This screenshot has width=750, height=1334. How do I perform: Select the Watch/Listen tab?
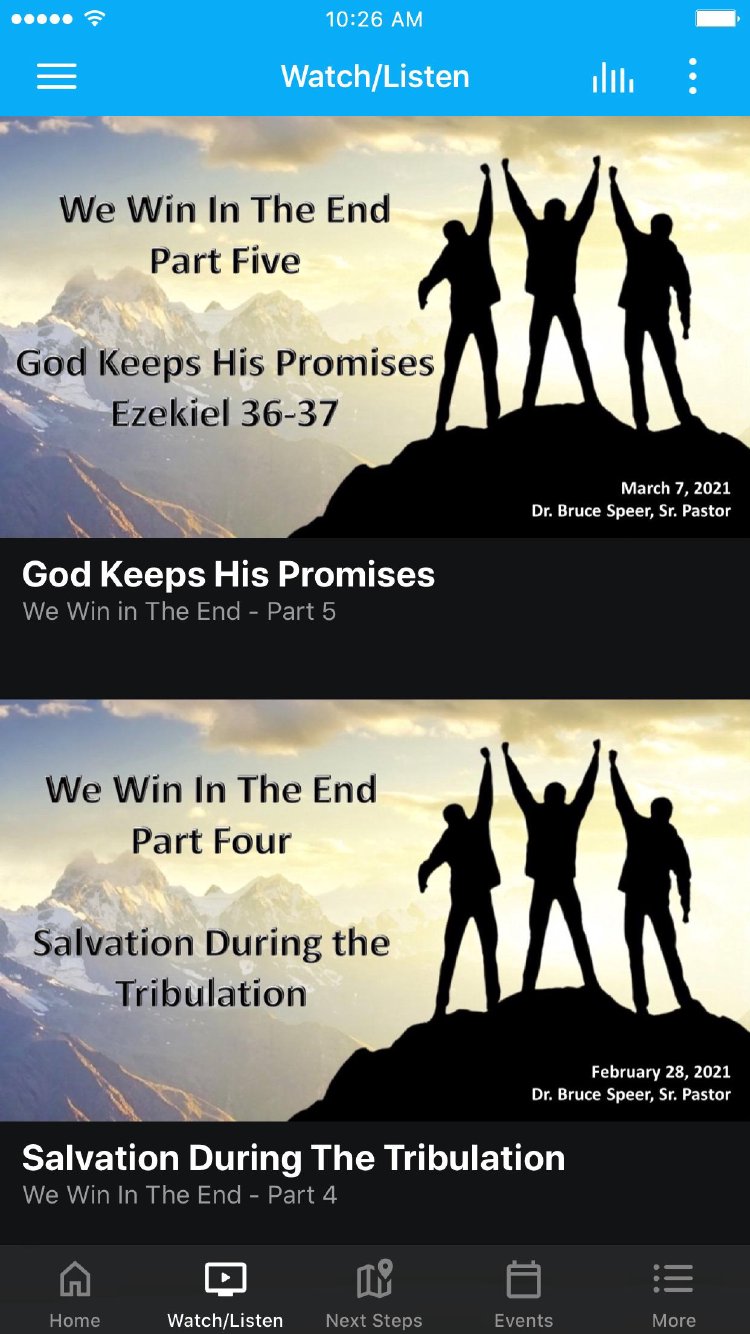[225, 1292]
